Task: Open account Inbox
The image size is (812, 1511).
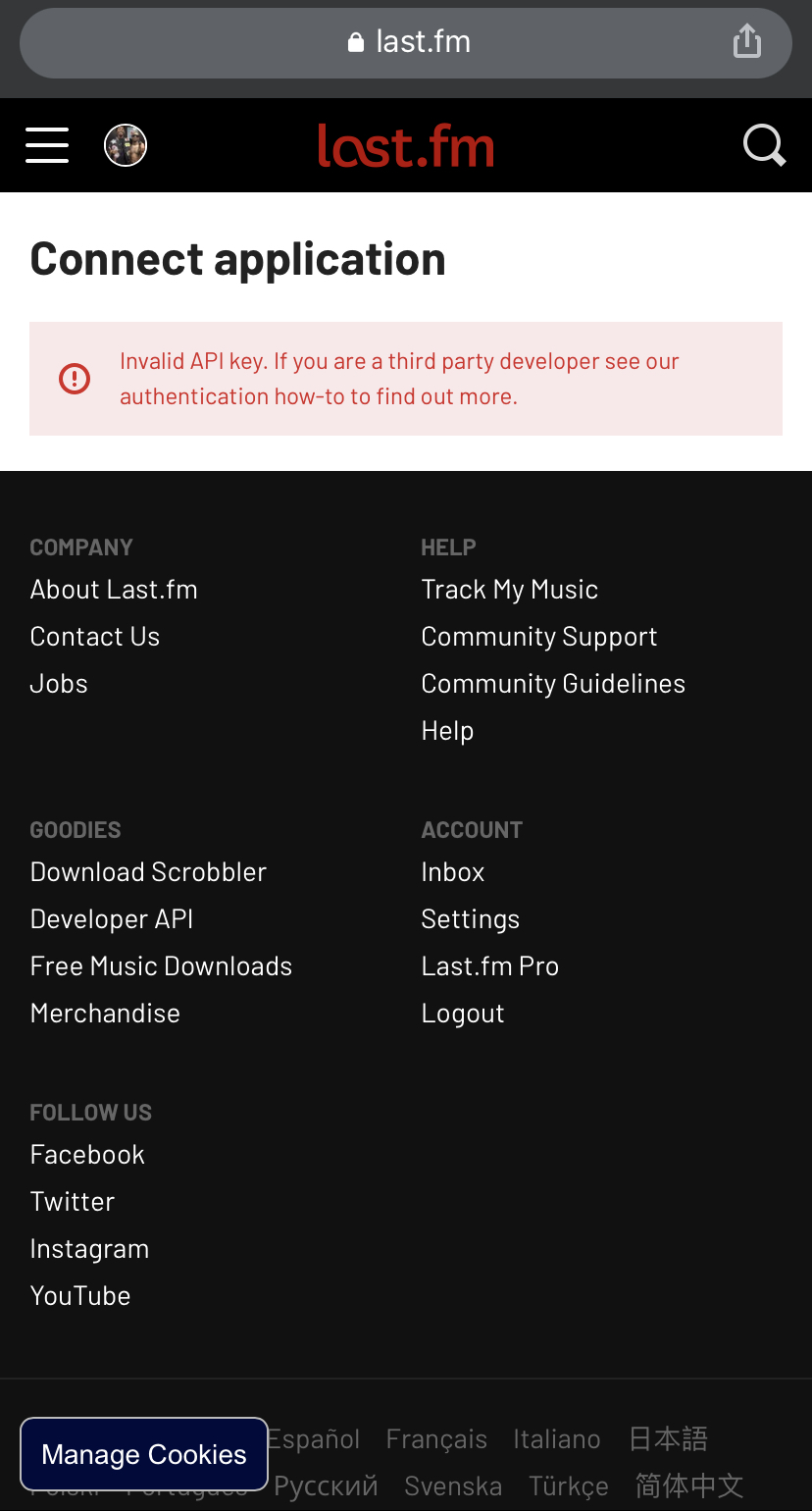Action: pos(452,872)
